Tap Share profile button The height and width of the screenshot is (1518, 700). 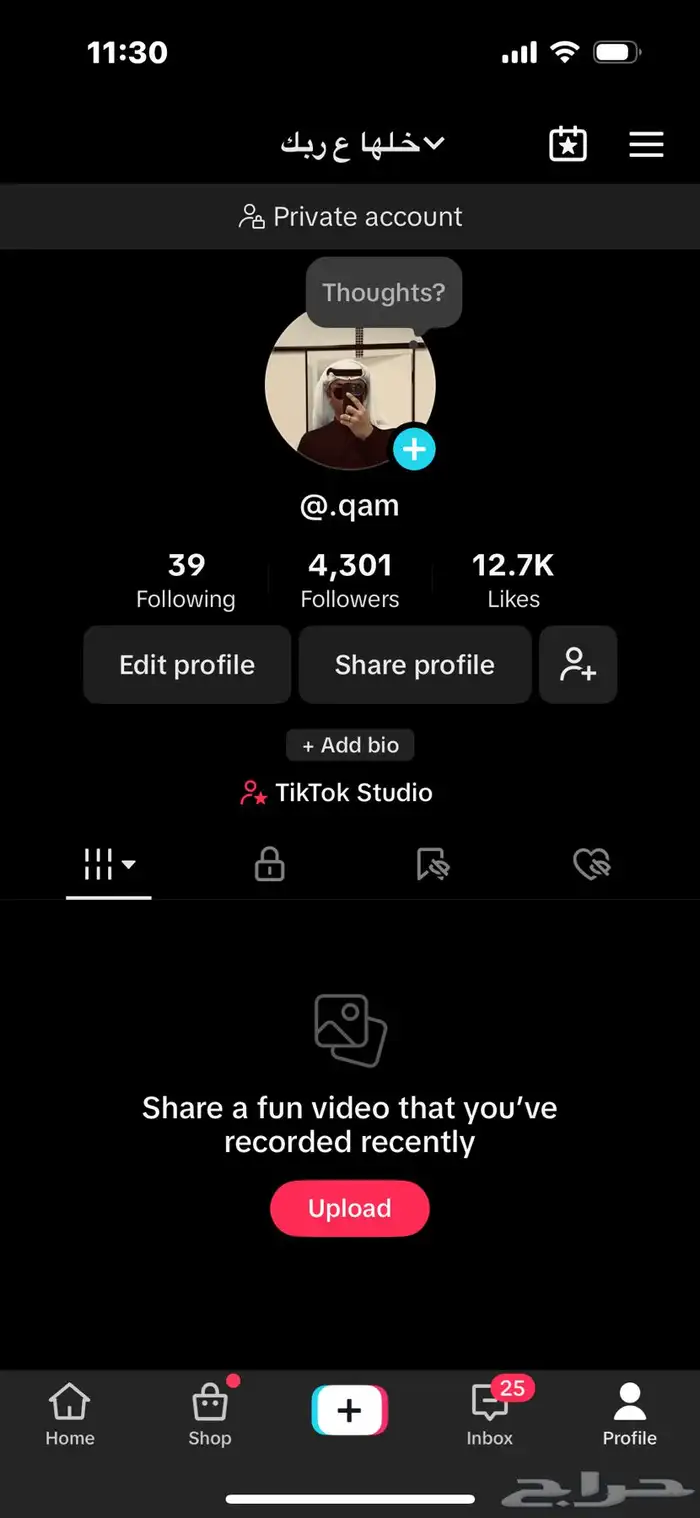(414, 665)
